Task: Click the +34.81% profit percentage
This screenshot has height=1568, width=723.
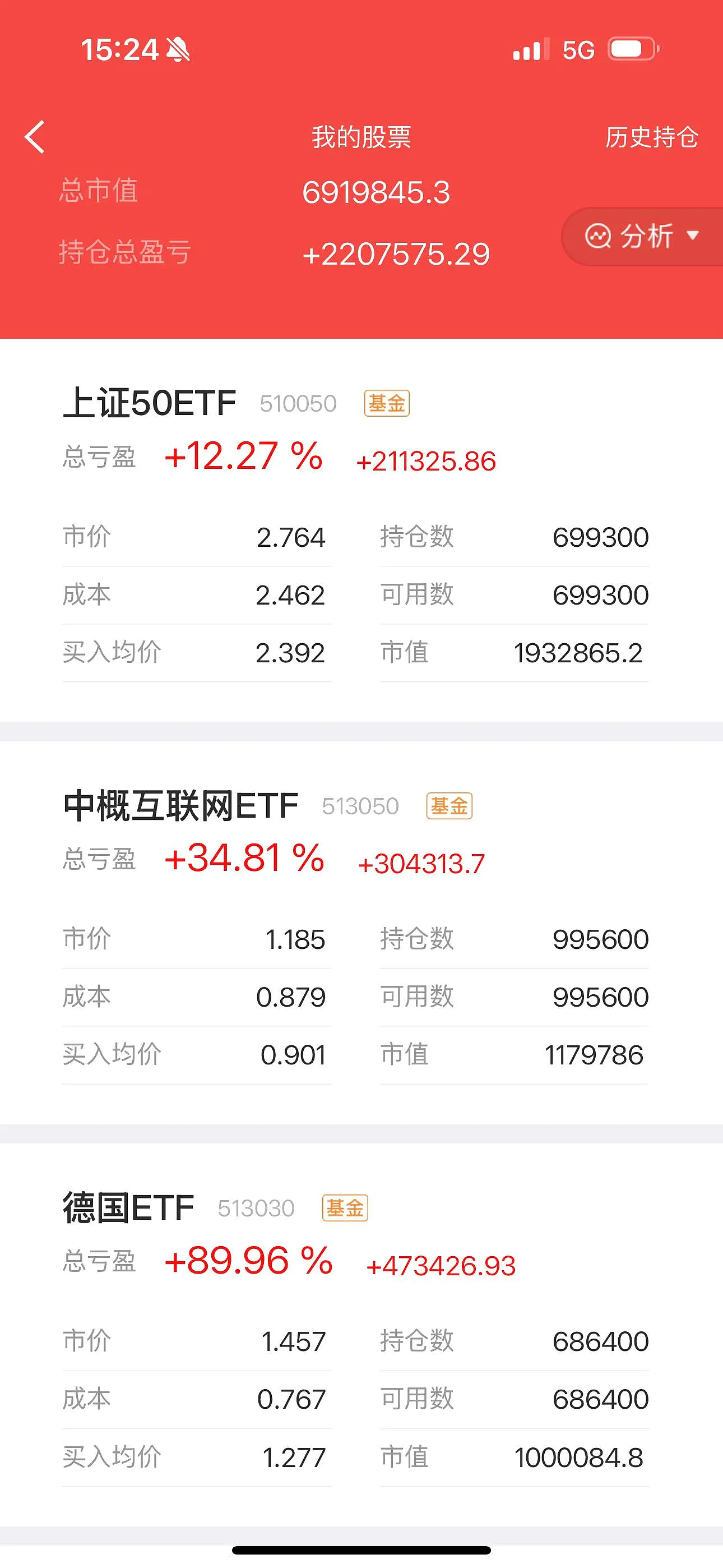Action: (x=243, y=858)
